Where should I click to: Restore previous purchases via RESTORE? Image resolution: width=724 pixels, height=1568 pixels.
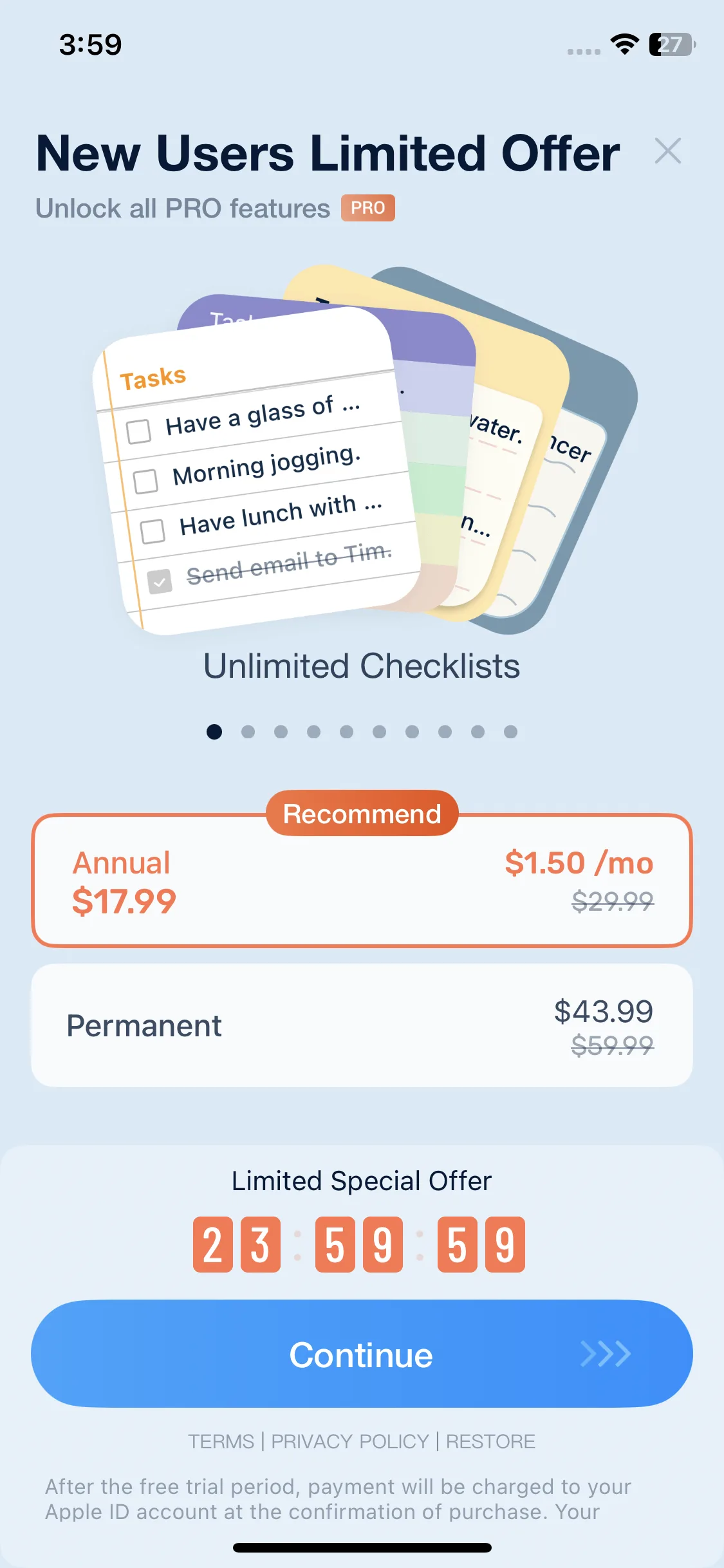[490, 1441]
